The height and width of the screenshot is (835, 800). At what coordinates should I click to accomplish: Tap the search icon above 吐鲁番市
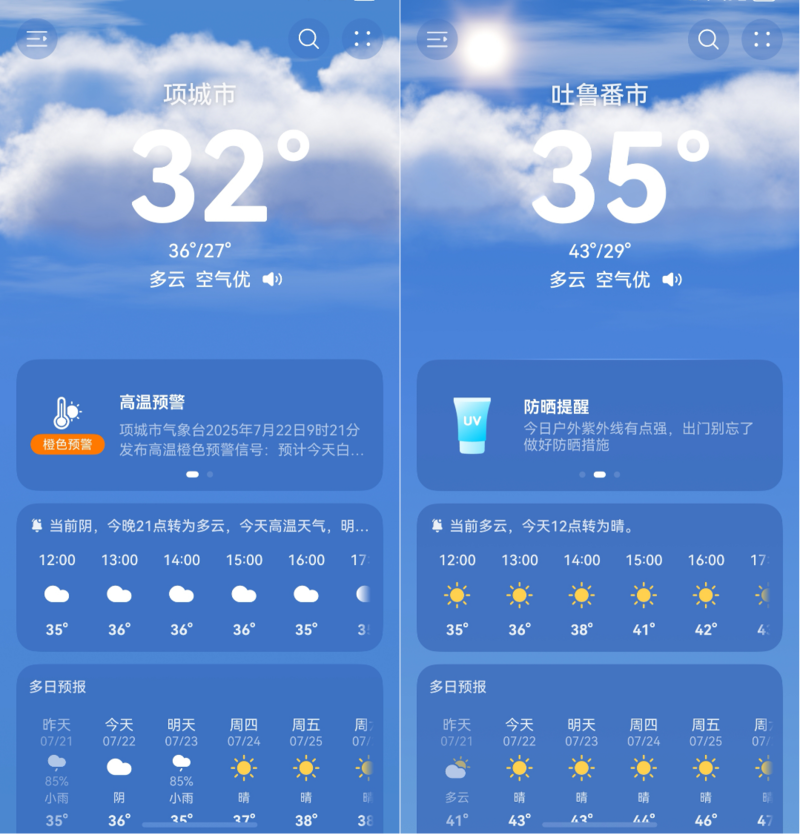708,40
